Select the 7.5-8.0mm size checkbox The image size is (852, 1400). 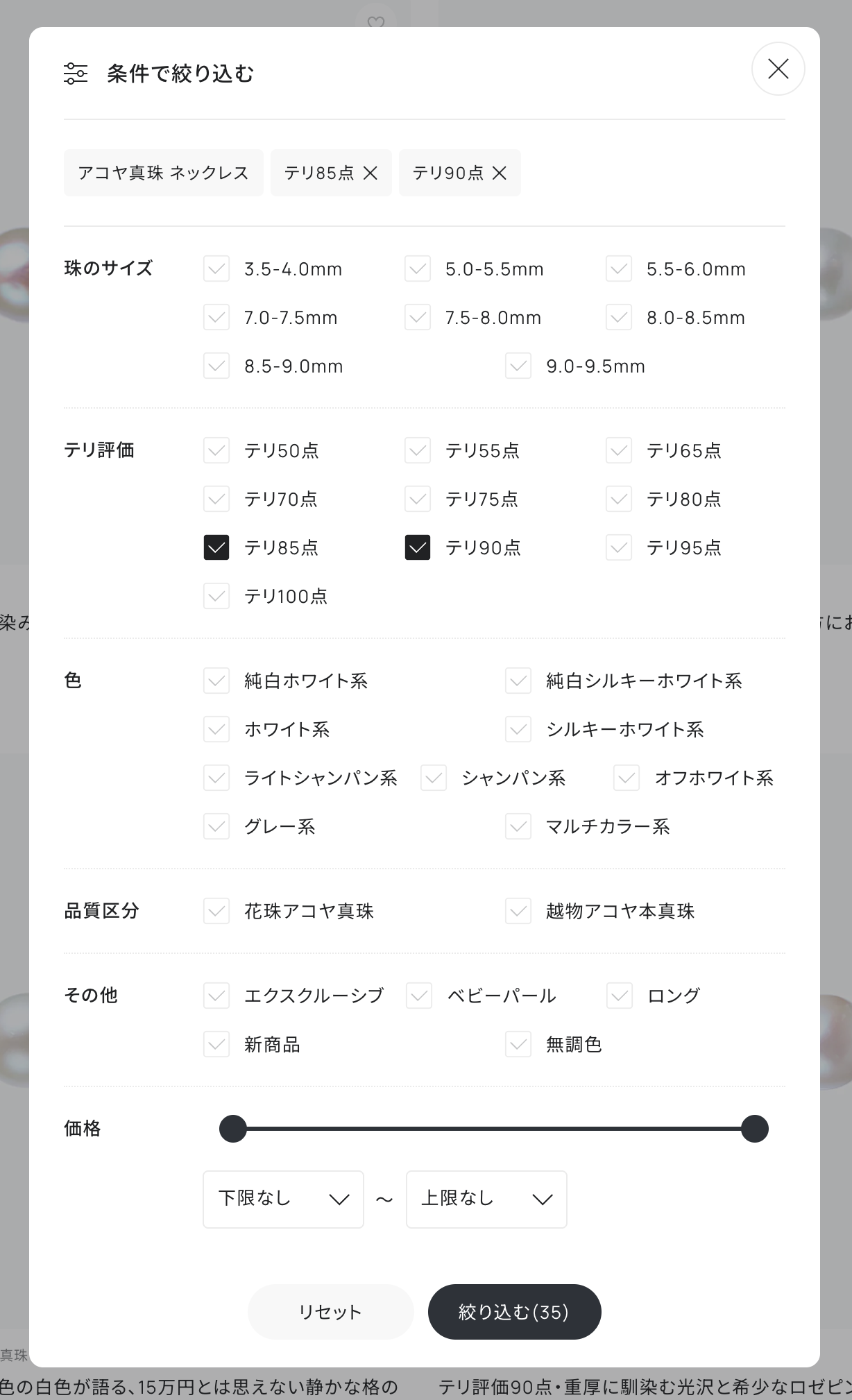pos(418,318)
